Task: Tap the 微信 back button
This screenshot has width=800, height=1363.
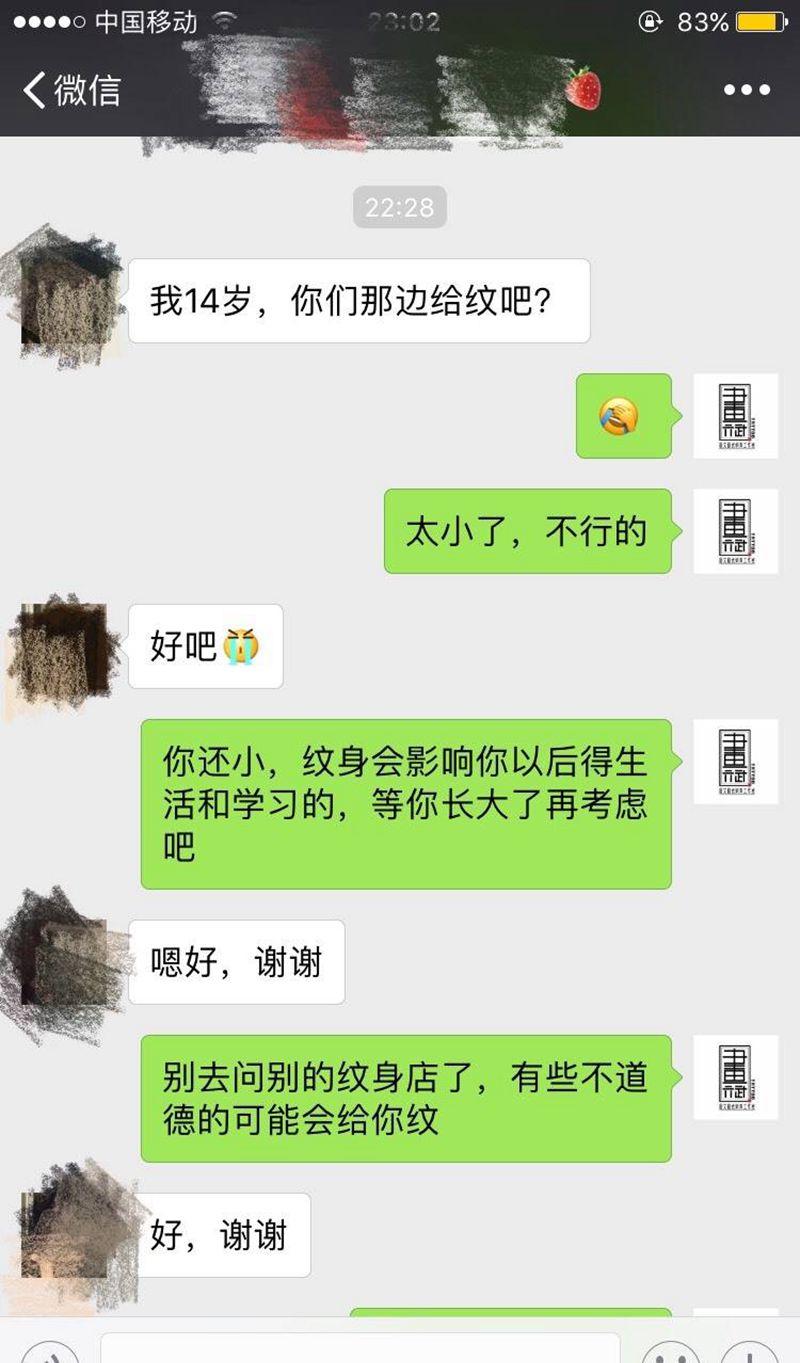Action: (x=68, y=92)
